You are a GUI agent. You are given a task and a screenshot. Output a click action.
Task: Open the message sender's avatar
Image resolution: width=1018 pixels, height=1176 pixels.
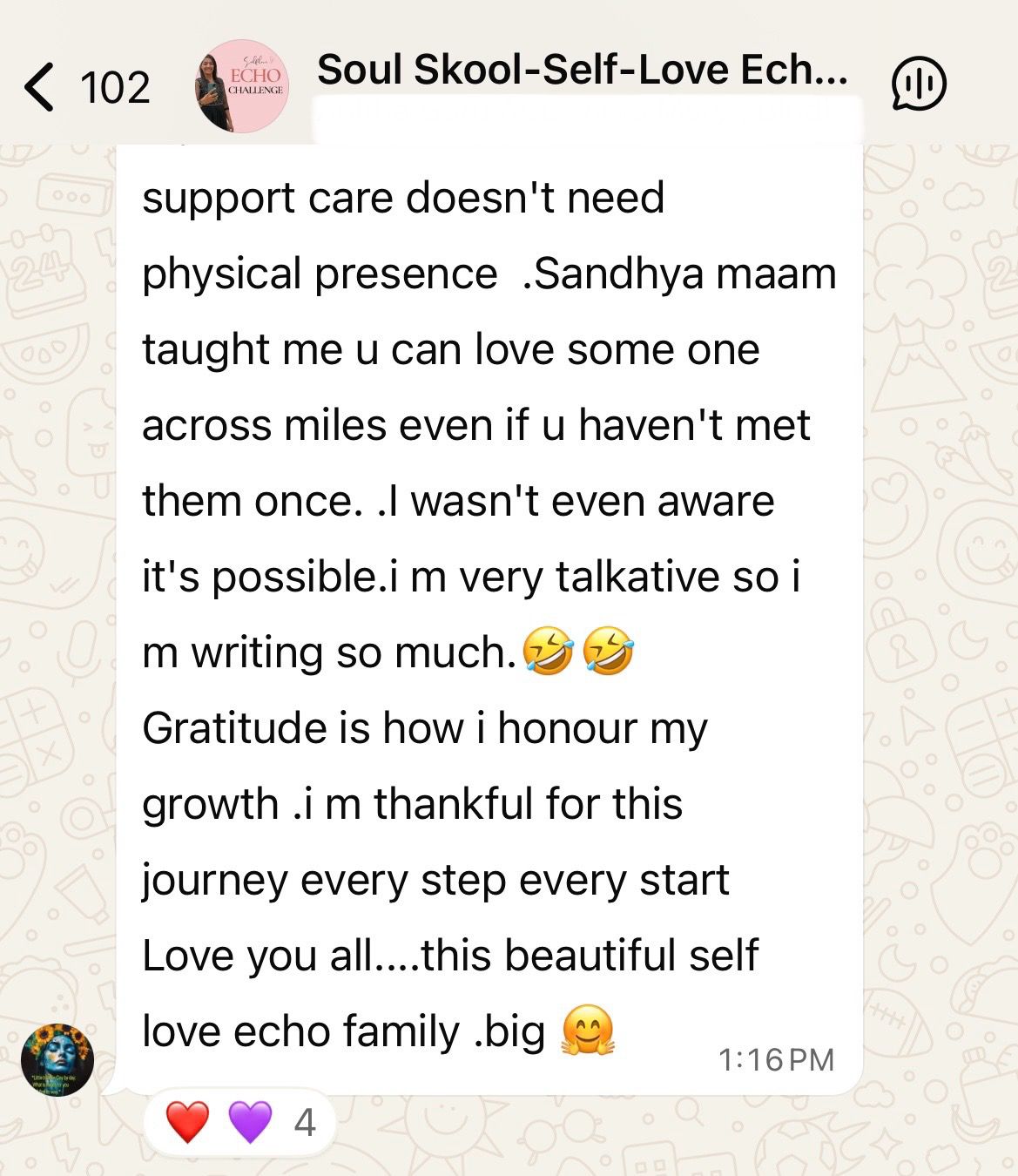coord(57,1059)
